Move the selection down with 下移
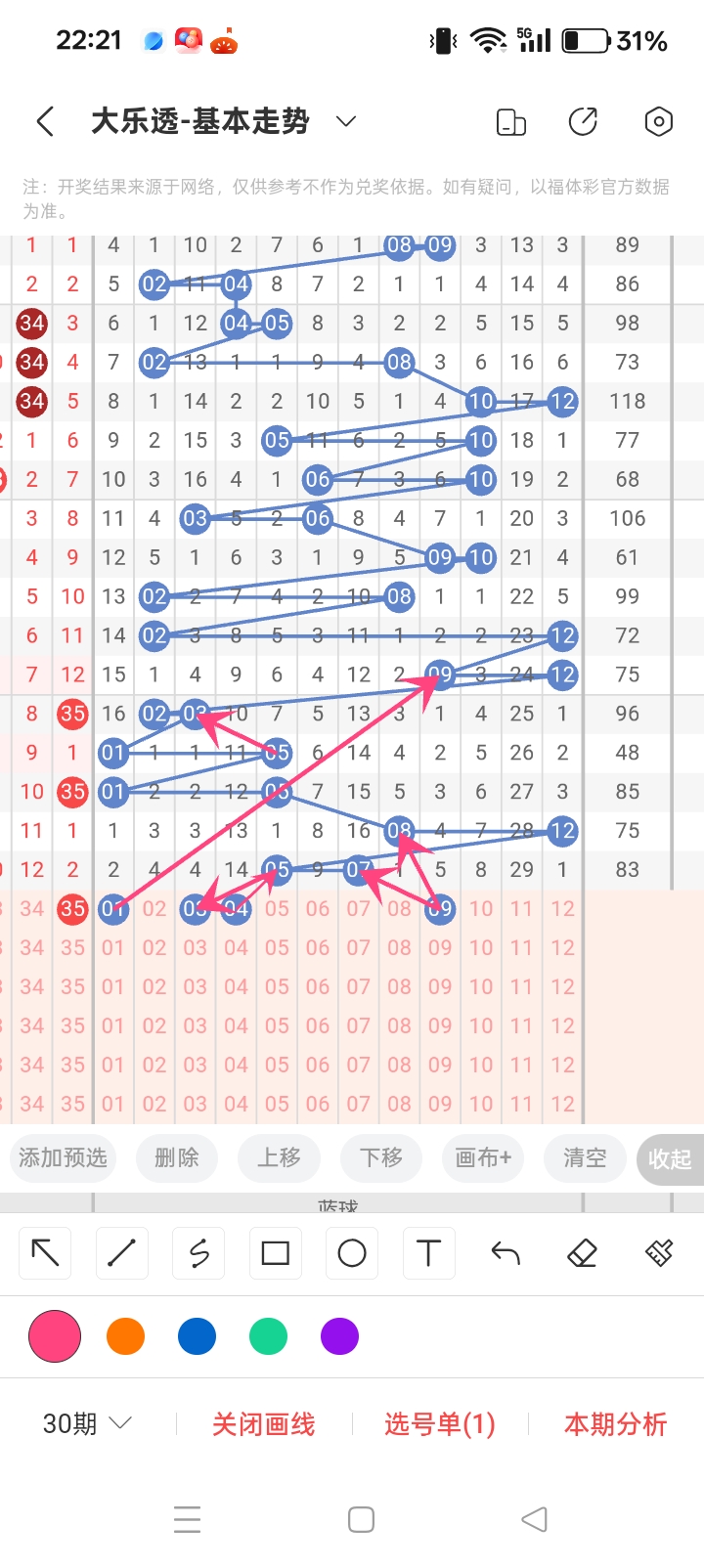The height and width of the screenshot is (1568, 704). (380, 1158)
